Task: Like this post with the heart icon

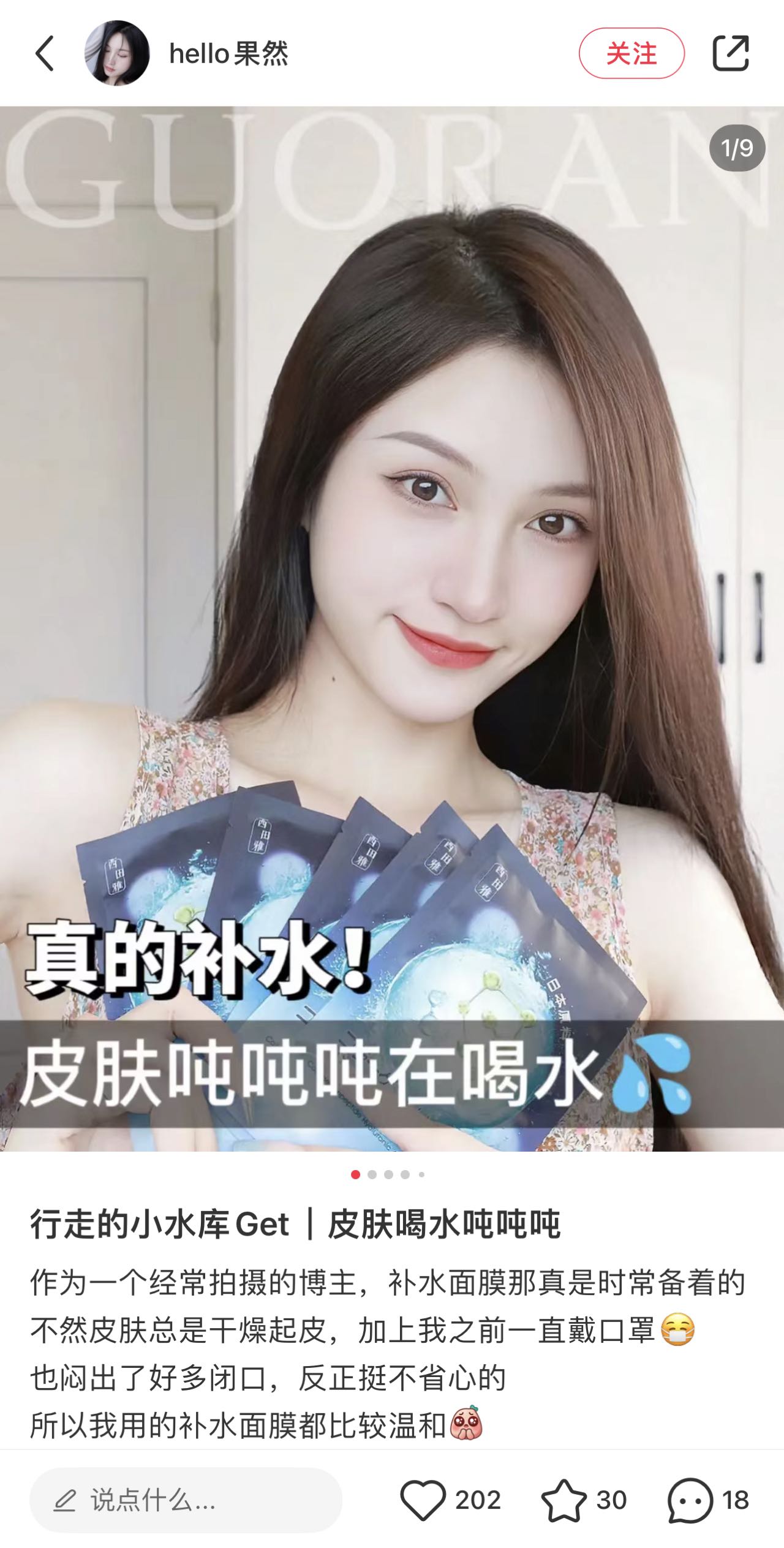Action: (423, 1500)
